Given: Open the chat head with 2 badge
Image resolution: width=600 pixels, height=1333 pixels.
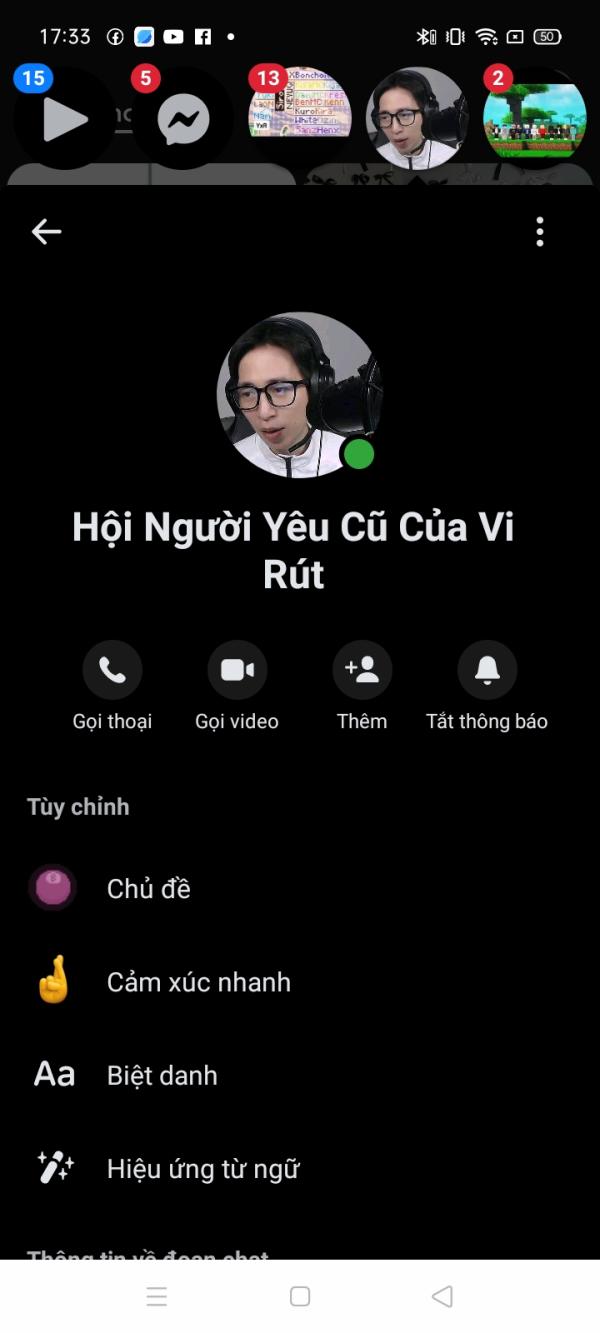Looking at the screenshot, I should (534, 120).
